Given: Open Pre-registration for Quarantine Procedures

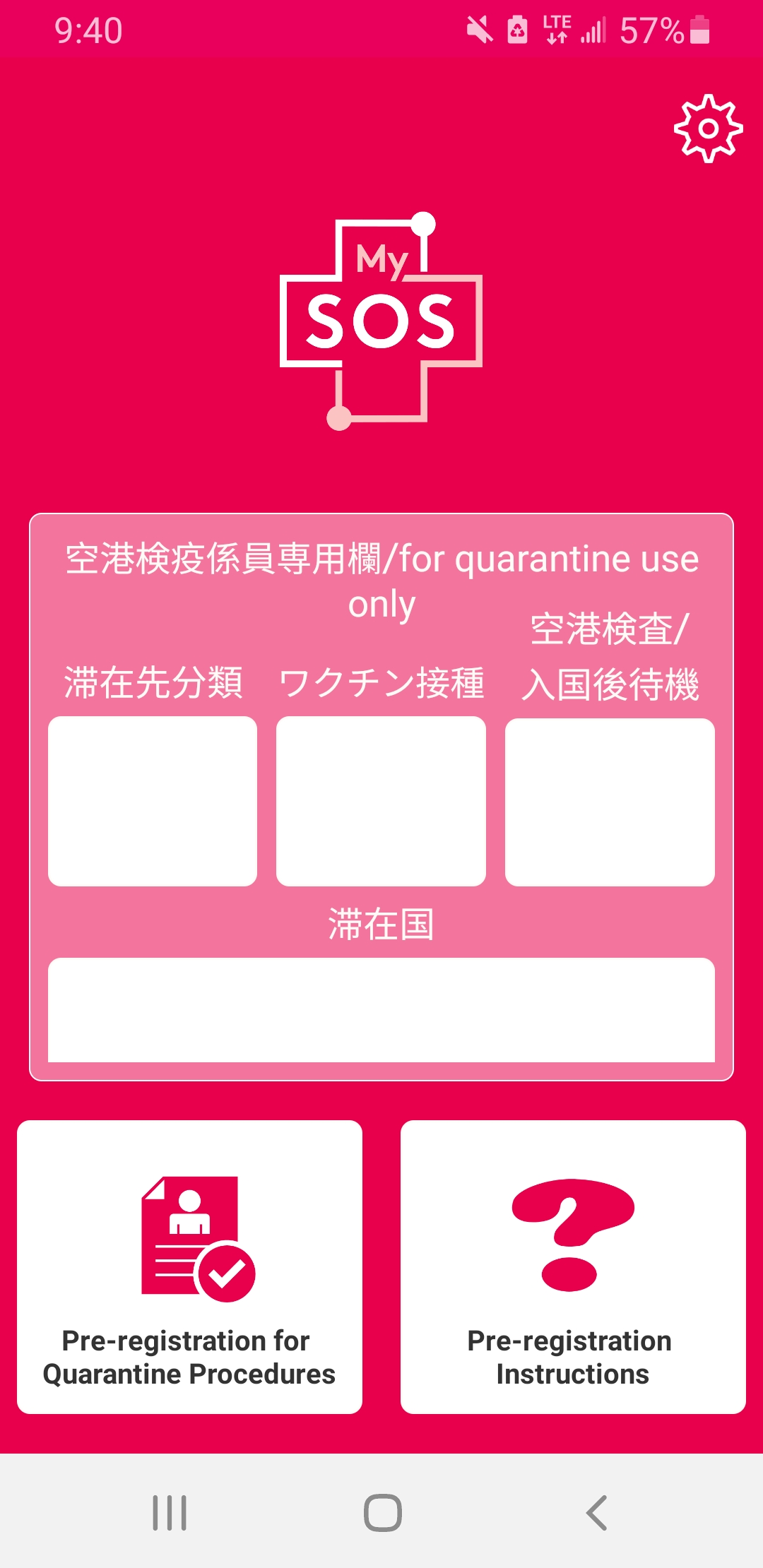Looking at the screenshot, I should coord(189,1266).
